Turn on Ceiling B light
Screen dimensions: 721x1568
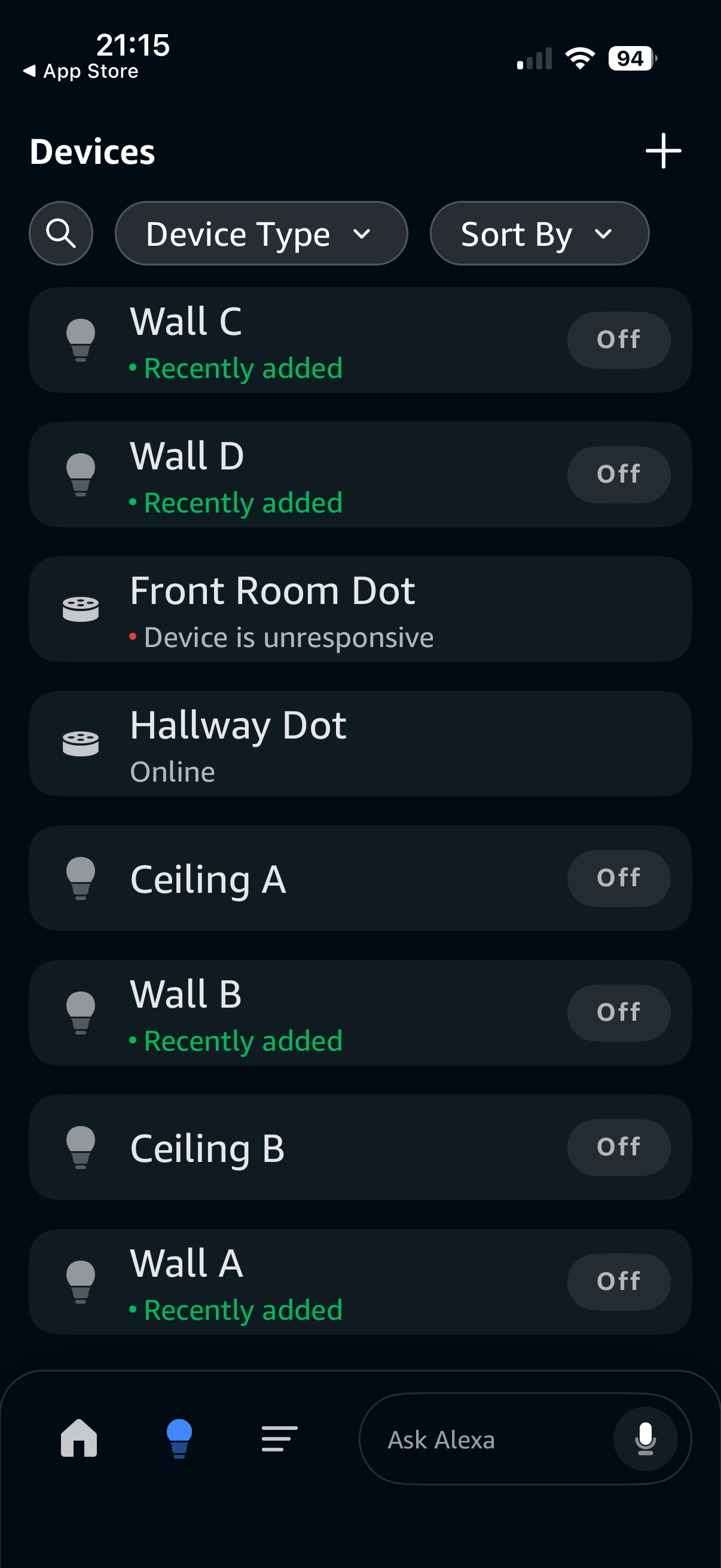coord(618,1147)
